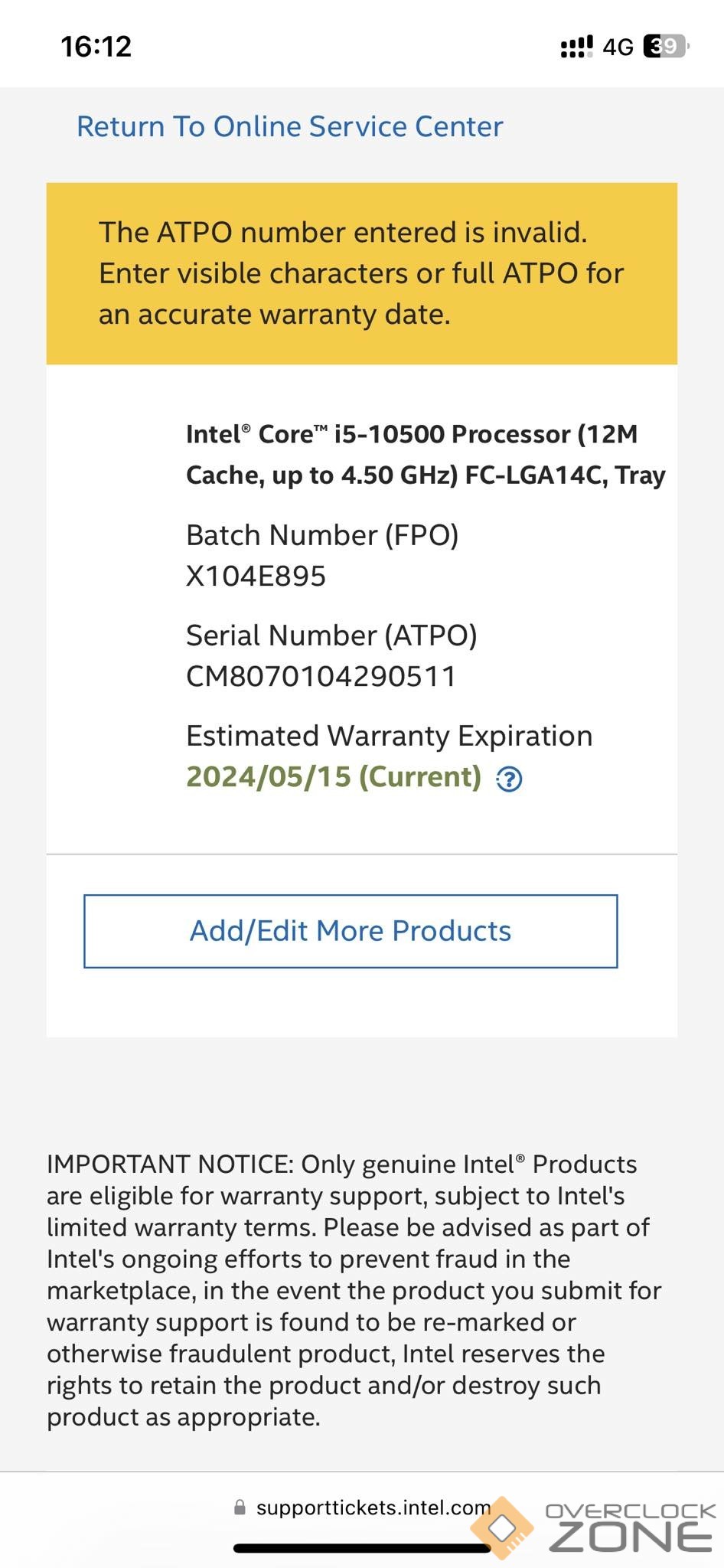Tap the supporttickets.intel.com address bar

coord(363,1508)
